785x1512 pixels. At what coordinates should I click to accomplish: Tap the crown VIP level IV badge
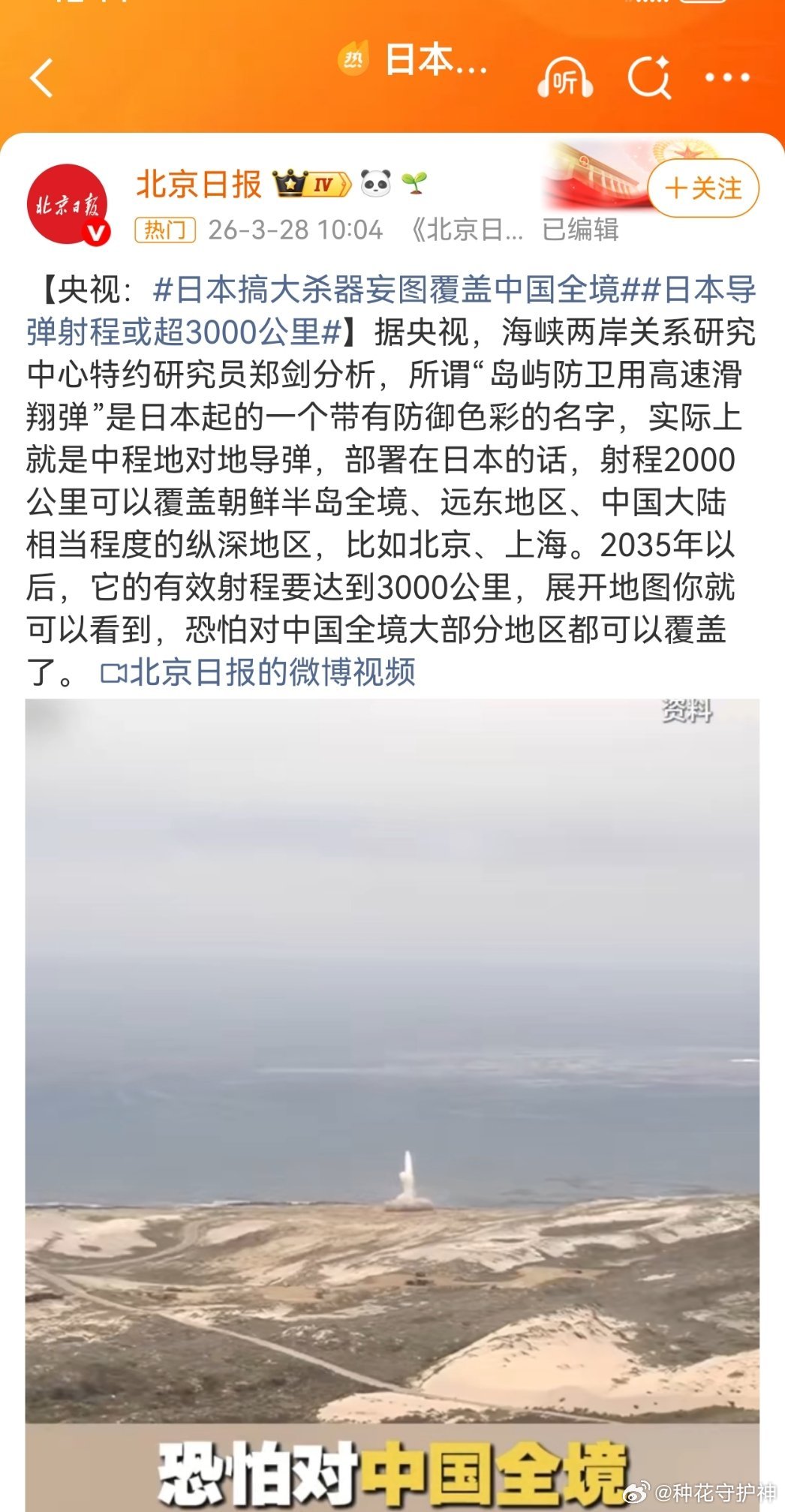click(311, 182)
